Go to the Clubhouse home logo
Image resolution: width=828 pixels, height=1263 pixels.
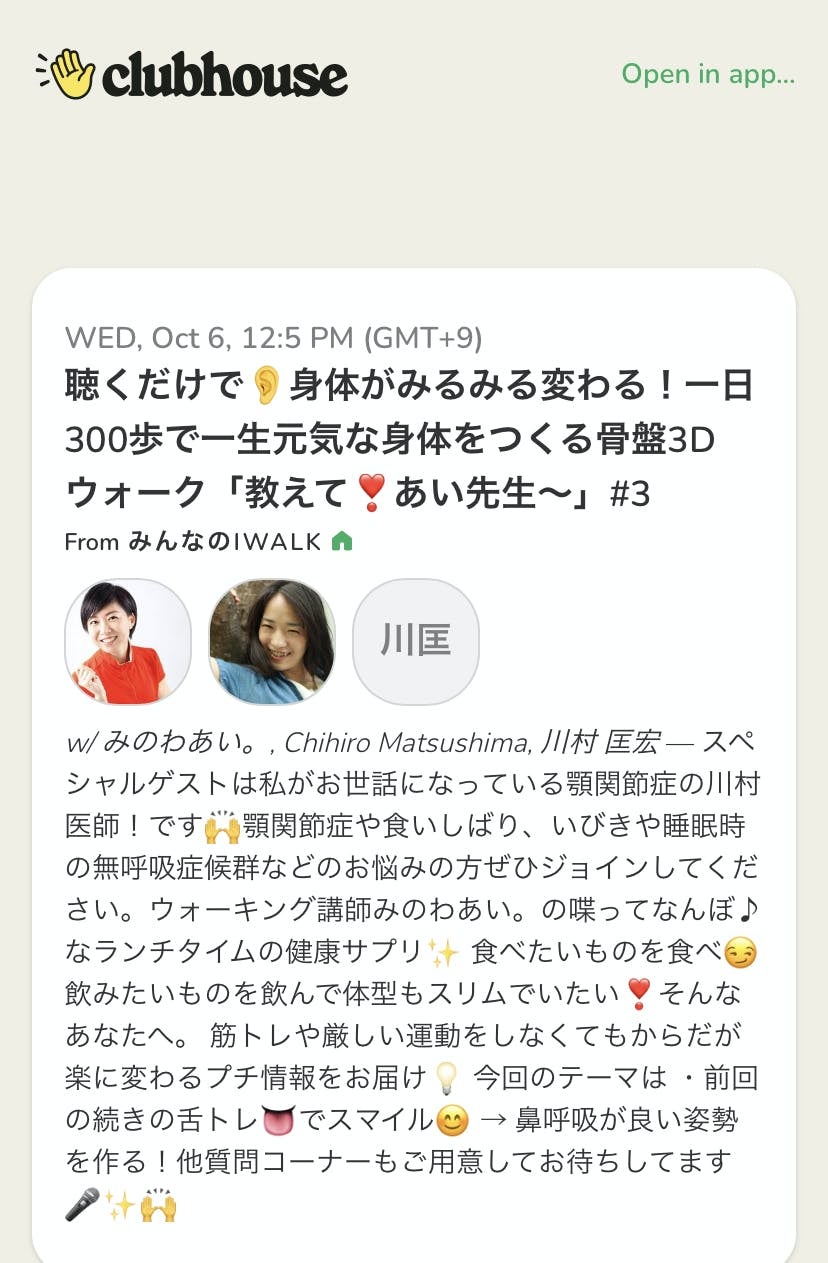(192, 74)
